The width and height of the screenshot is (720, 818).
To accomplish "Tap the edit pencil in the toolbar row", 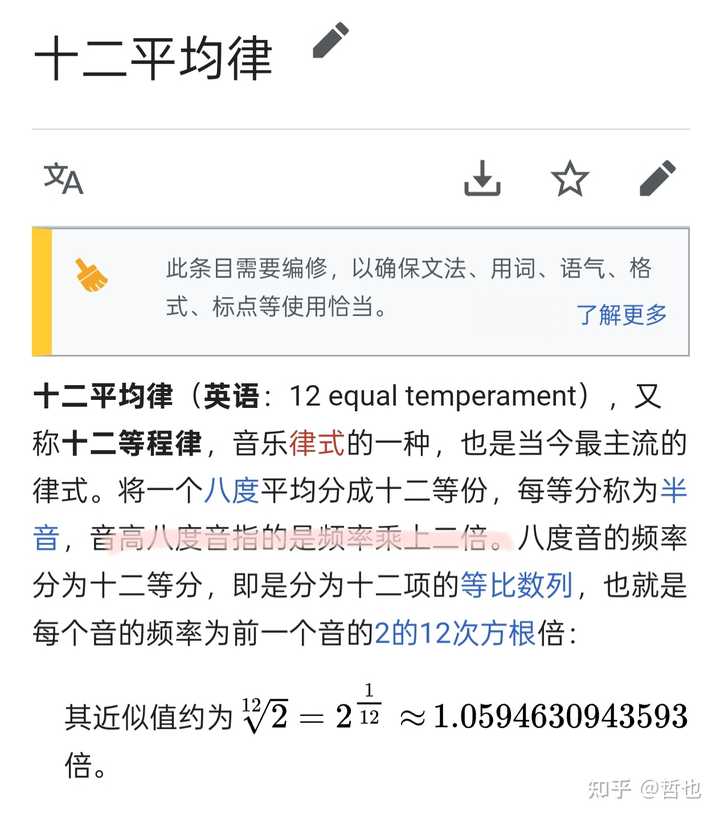I will coord(657,180).
